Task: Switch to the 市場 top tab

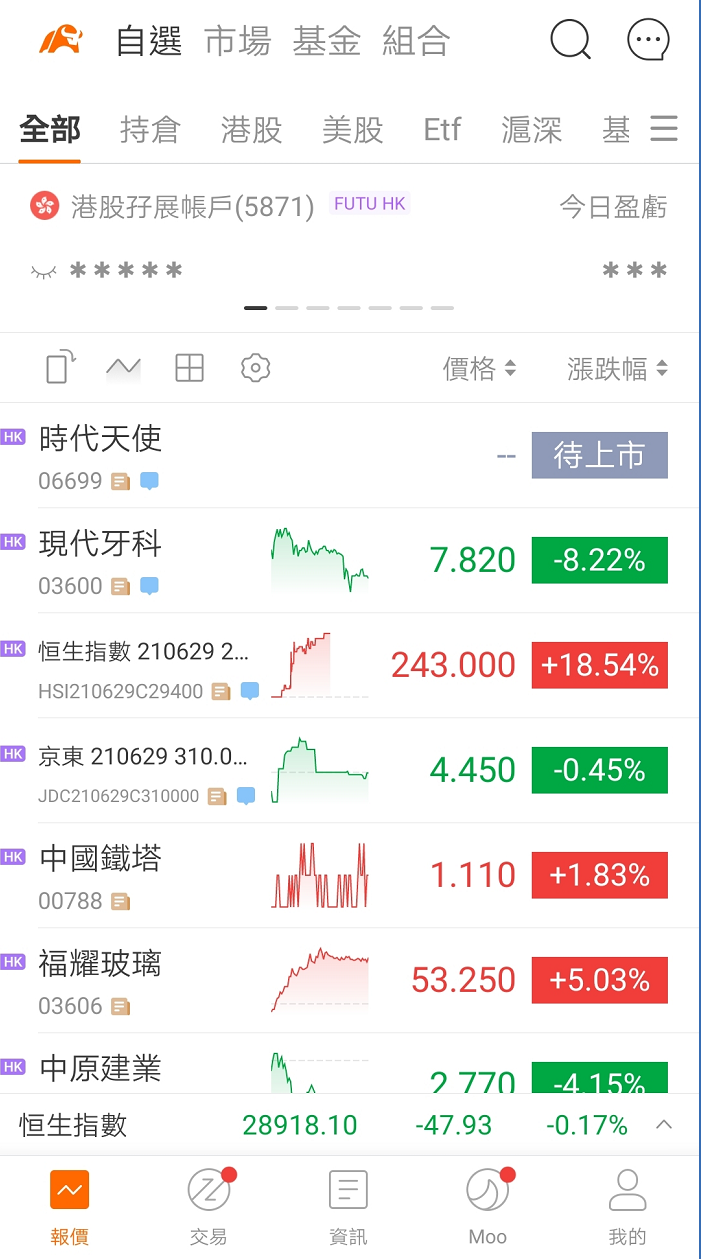Action: coord(237,41)
